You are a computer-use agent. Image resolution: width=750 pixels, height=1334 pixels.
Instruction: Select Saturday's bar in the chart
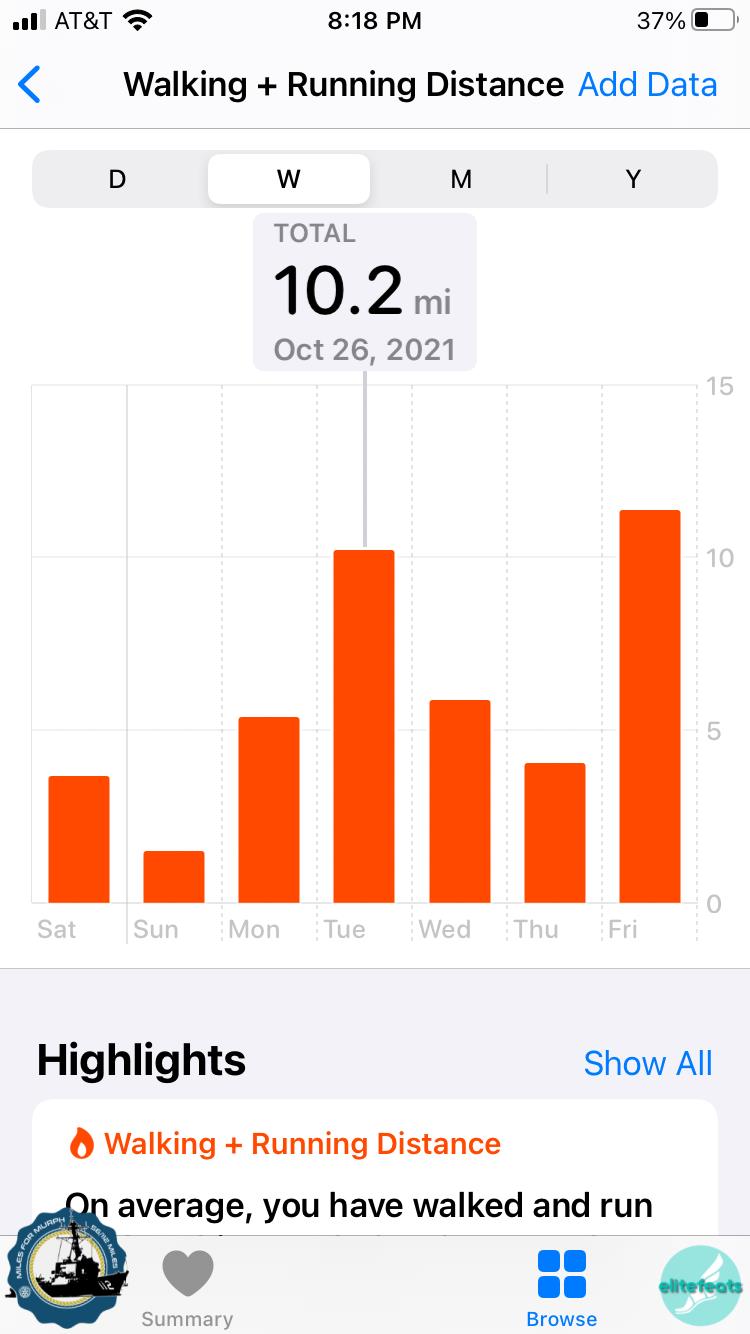tap(79, 839)
